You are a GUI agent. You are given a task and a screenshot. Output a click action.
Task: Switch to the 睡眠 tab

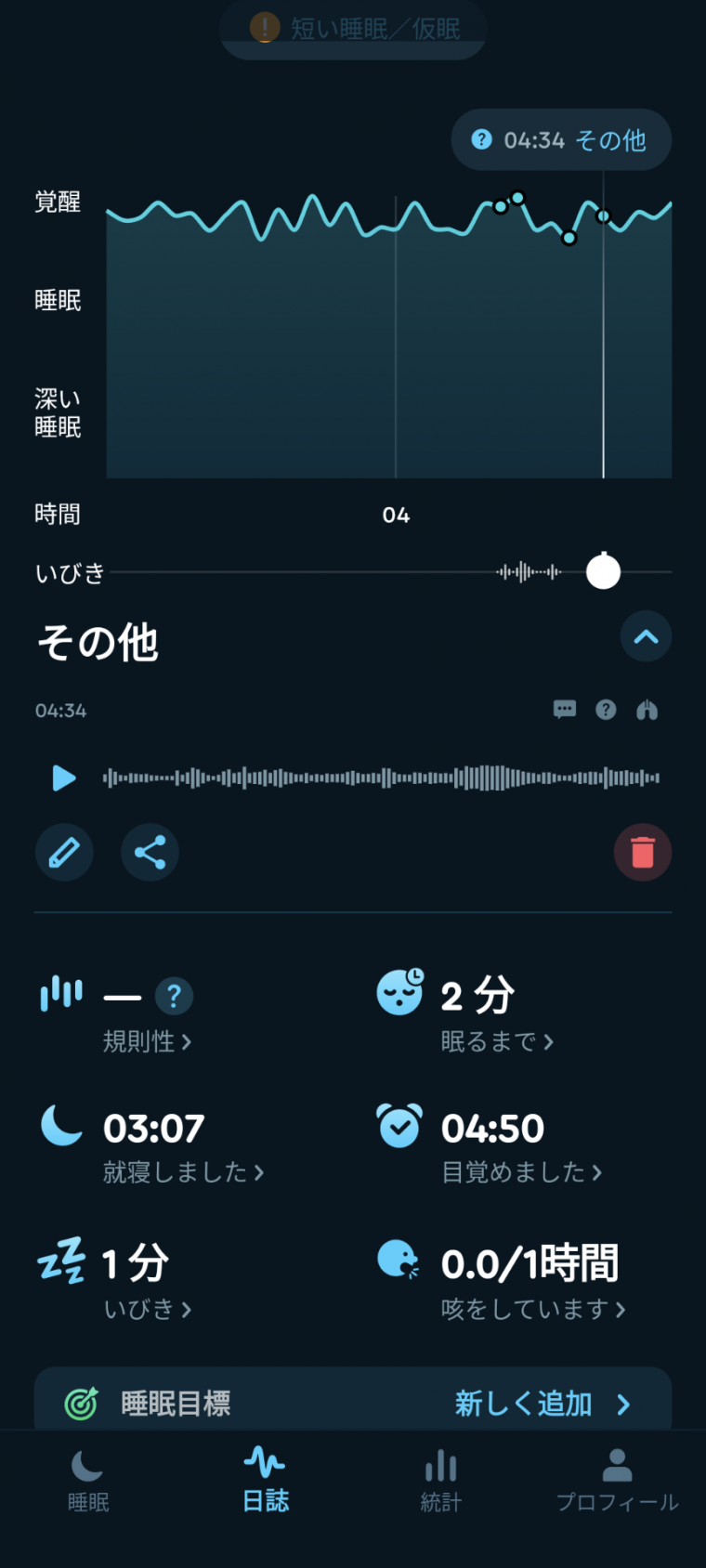click(88, 1481)
